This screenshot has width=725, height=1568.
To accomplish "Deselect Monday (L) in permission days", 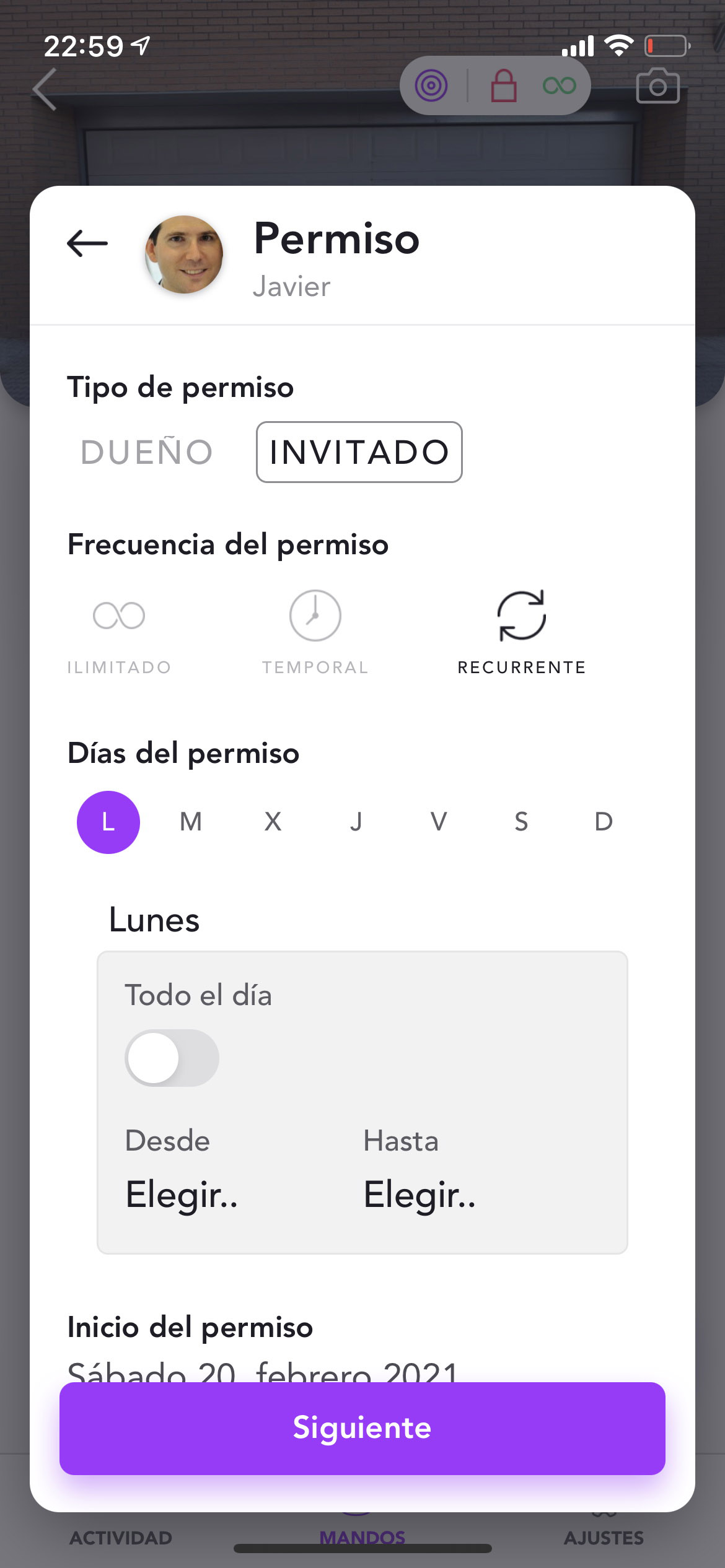I will coord(108,822).
